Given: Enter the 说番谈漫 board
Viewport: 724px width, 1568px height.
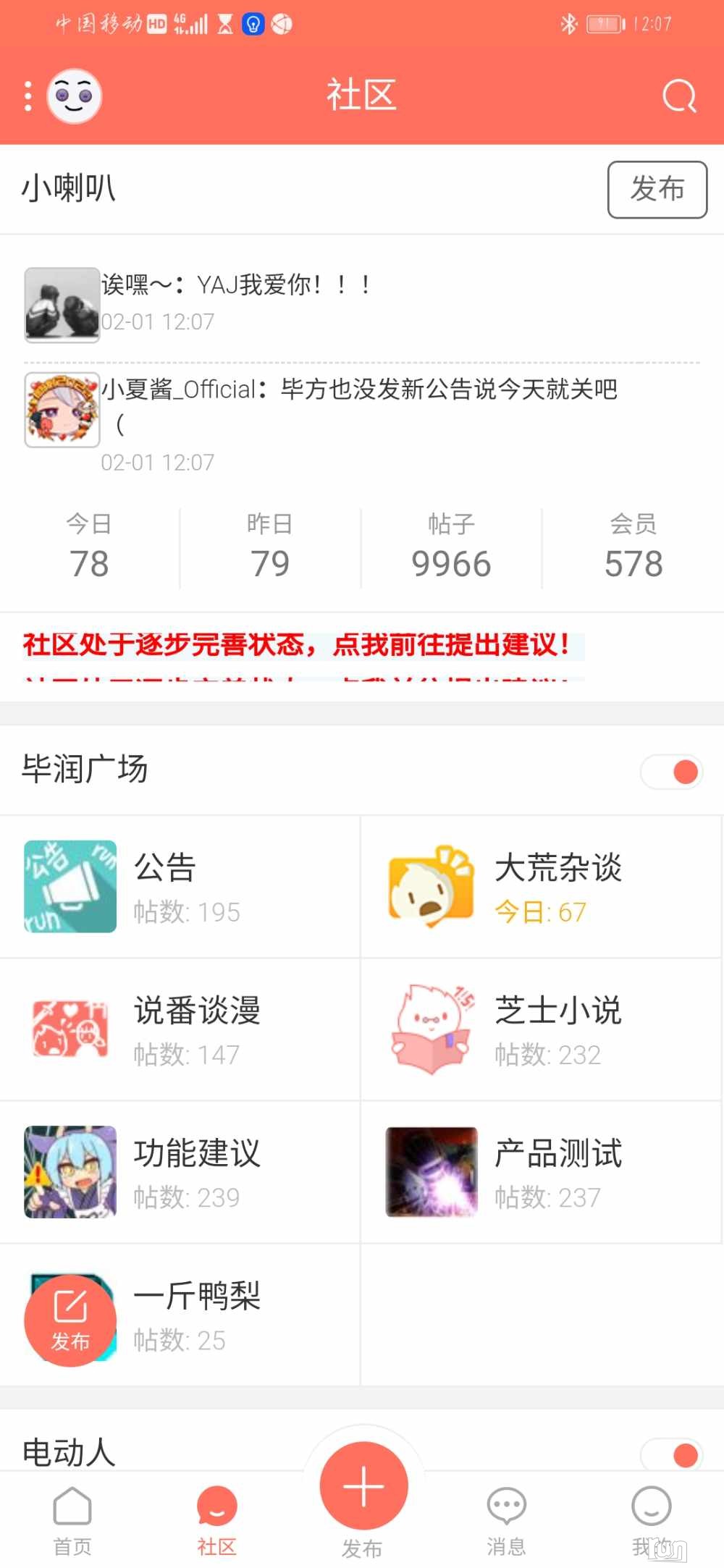Looking at the screenshot, I should 180,1029.
